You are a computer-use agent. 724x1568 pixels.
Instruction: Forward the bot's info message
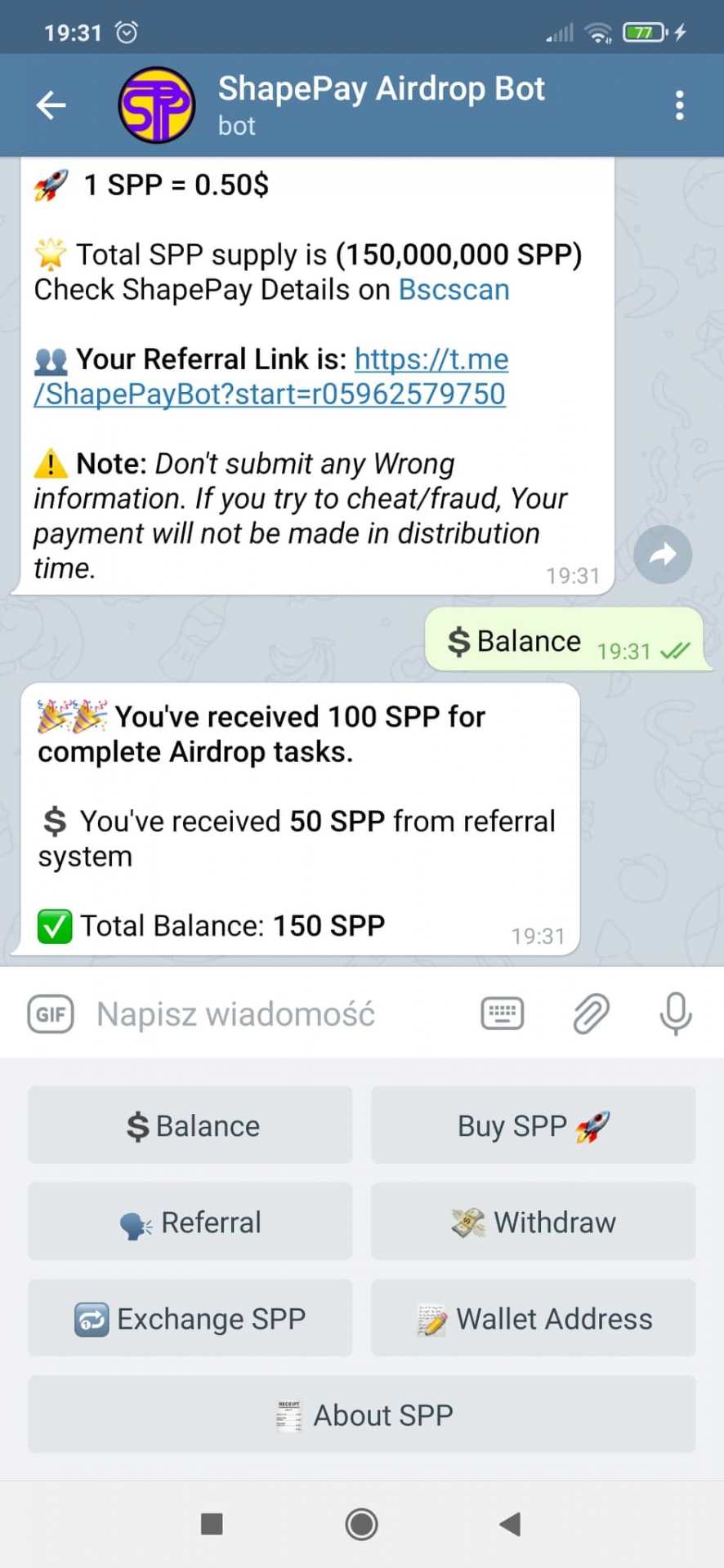coord(662,555)
